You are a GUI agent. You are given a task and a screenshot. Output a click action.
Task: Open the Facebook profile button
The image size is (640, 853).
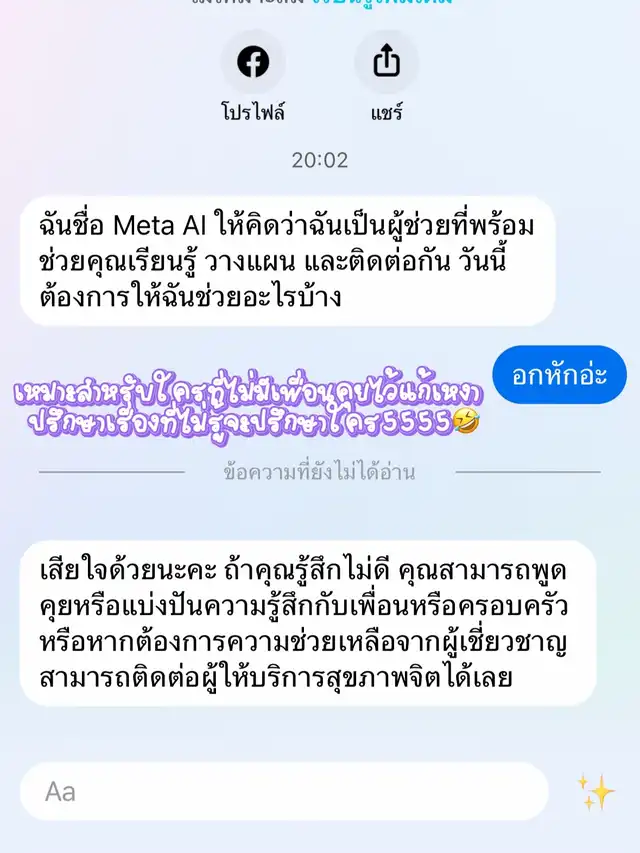[x=253, y=63]
